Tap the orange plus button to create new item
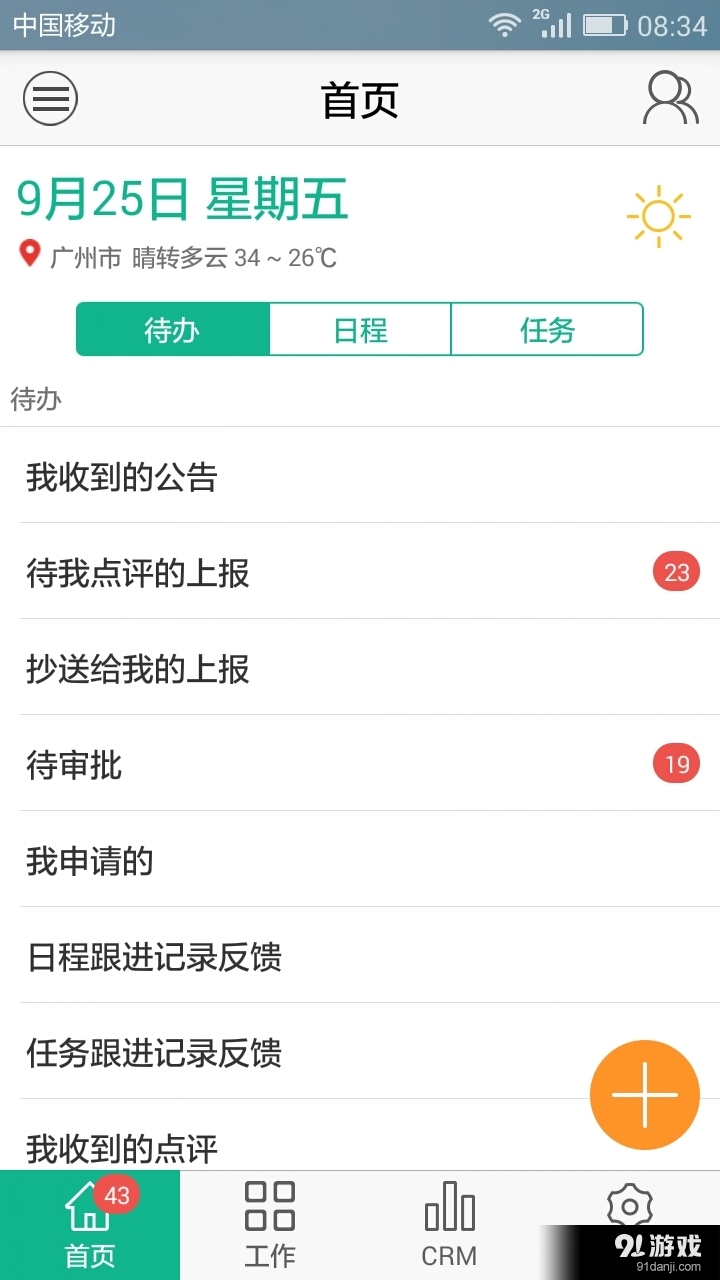This screenshot has width=720, height=1280. [643, 1094]
